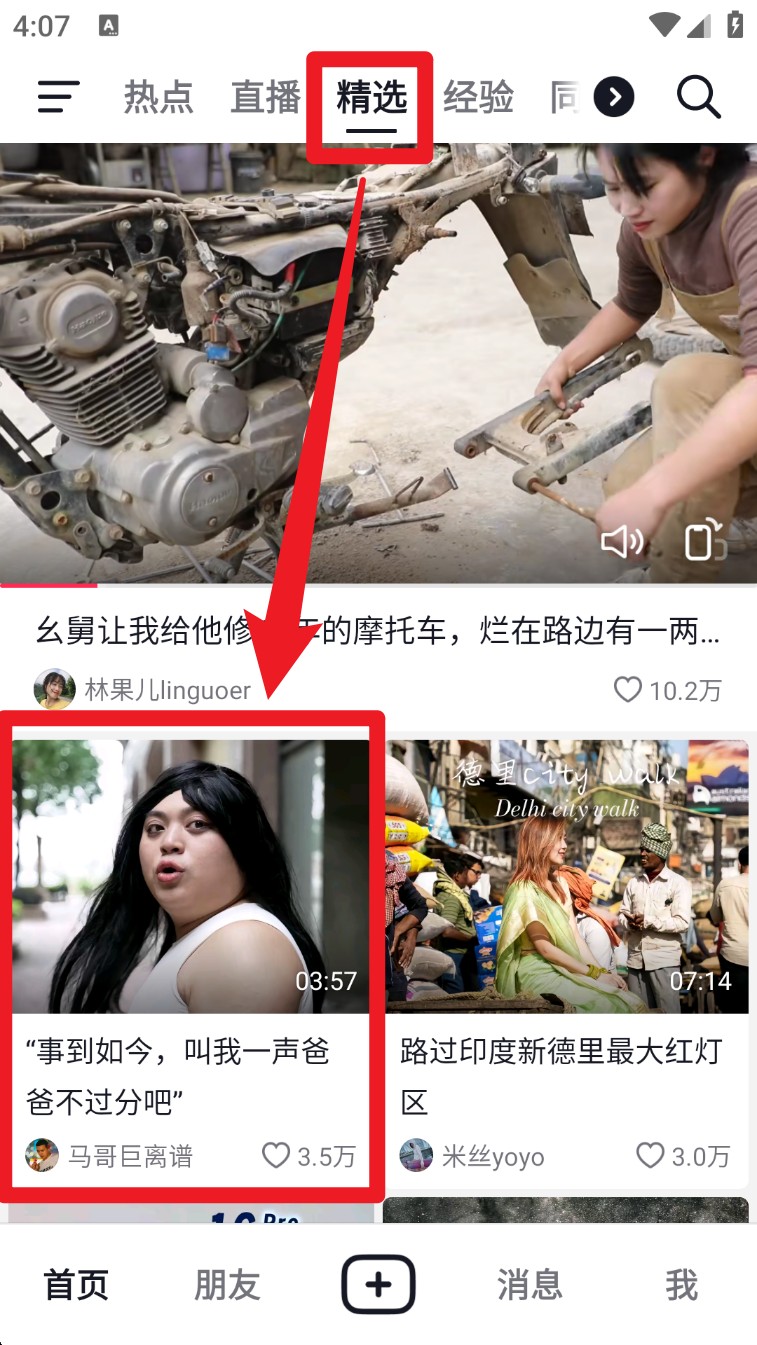Select the 精选 tab
757x1345 pixels.
point(372,97)
